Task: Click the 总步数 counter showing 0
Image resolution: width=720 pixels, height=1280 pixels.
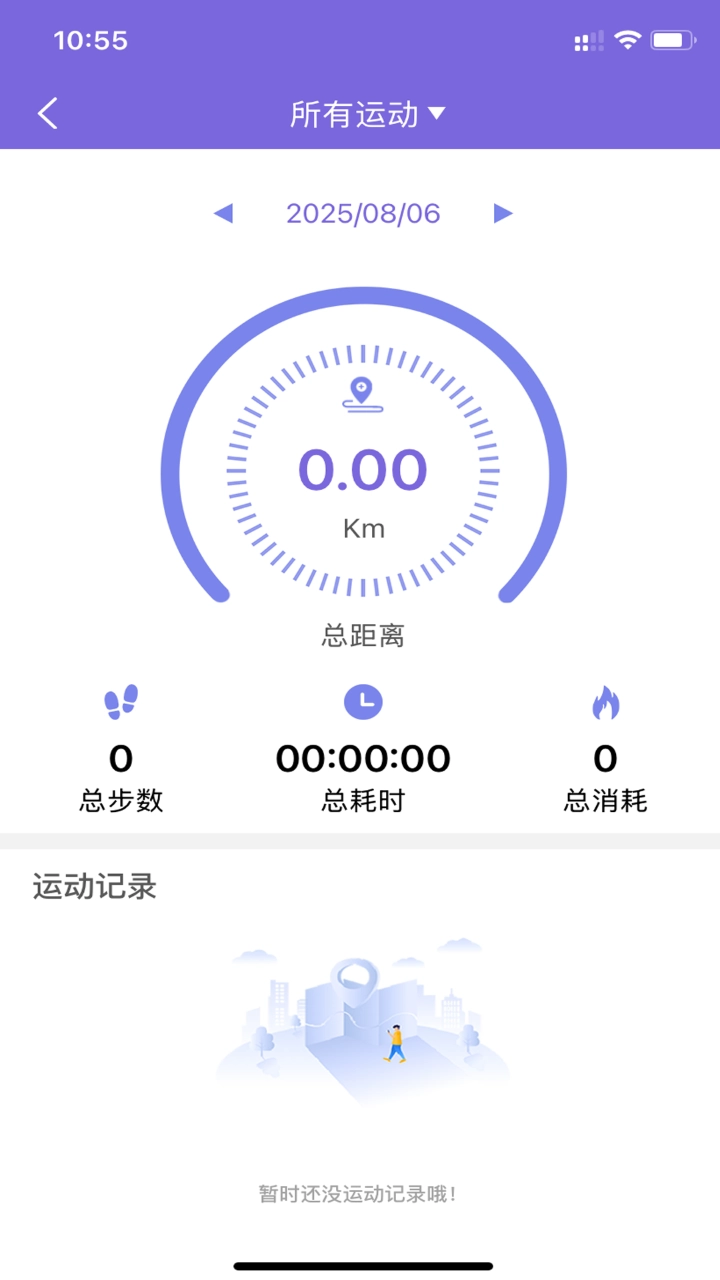Action: [x=120, y=758]
